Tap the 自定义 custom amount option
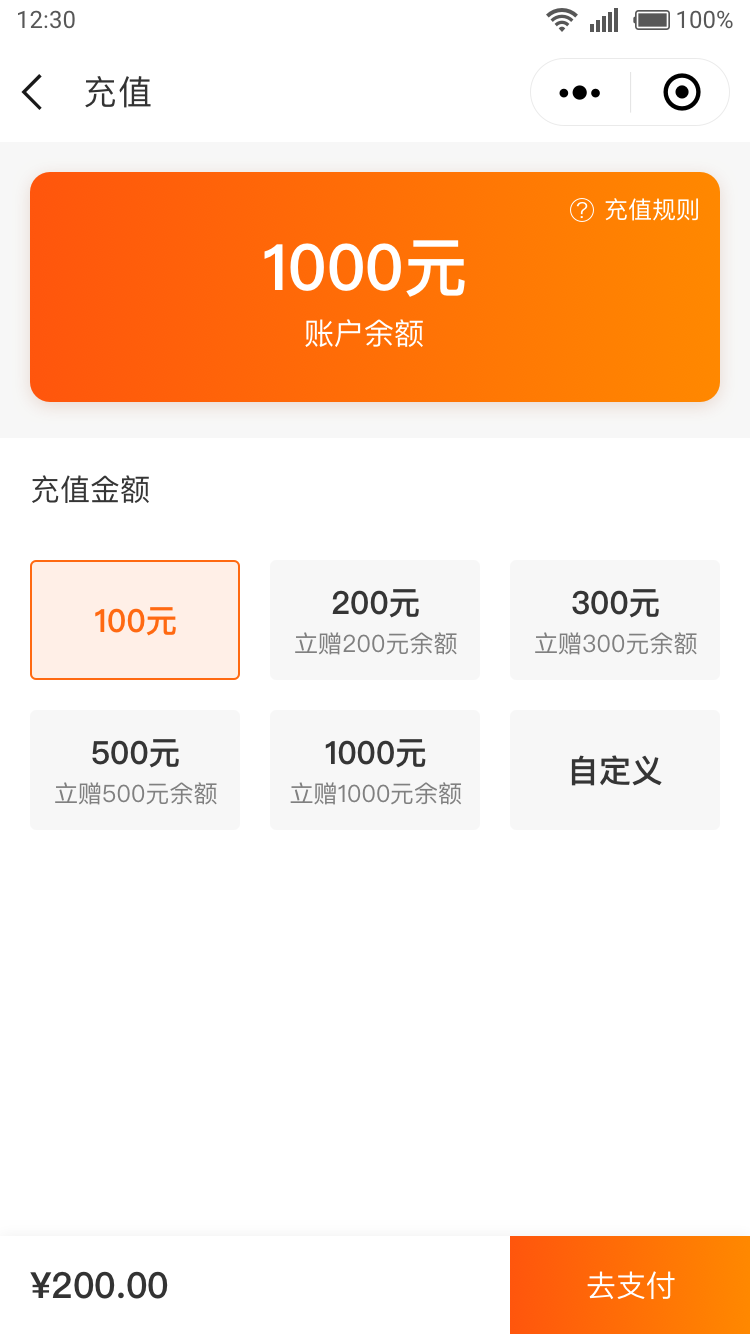The image size is (750, 1334). (x=614, y=770)
